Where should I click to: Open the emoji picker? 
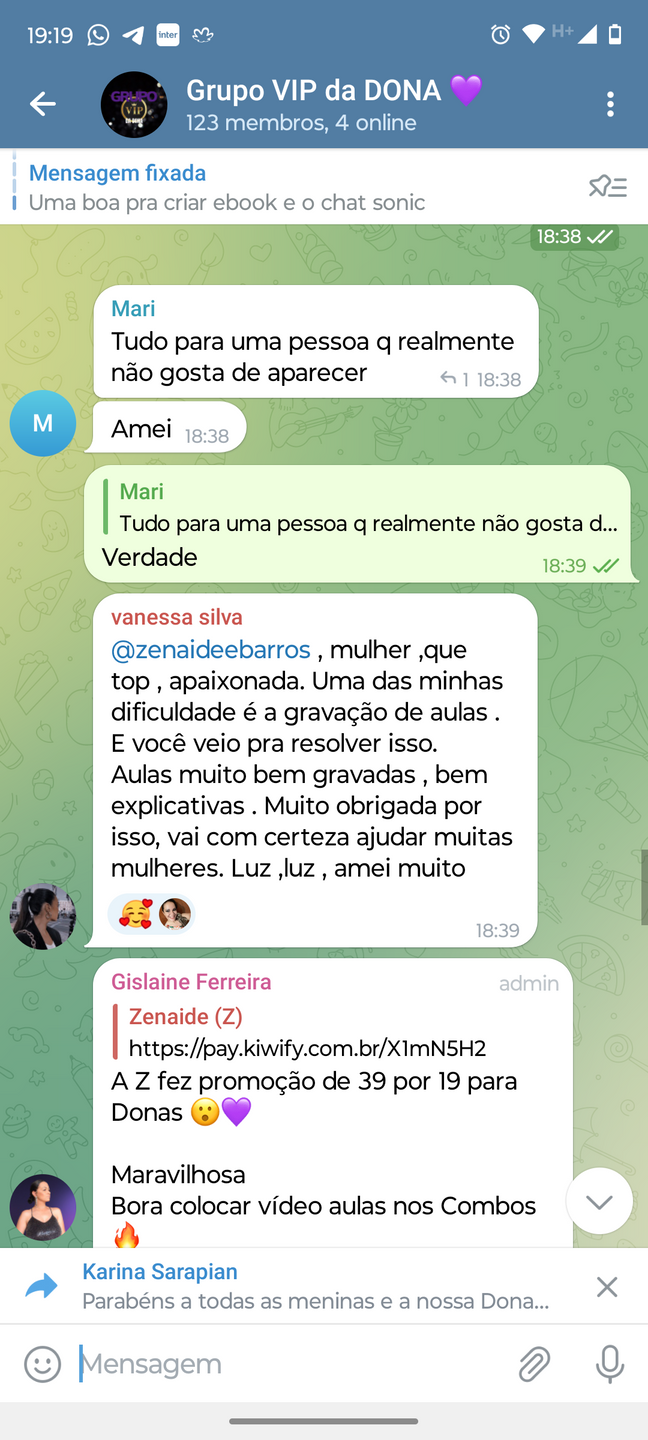pos(42,1364)
